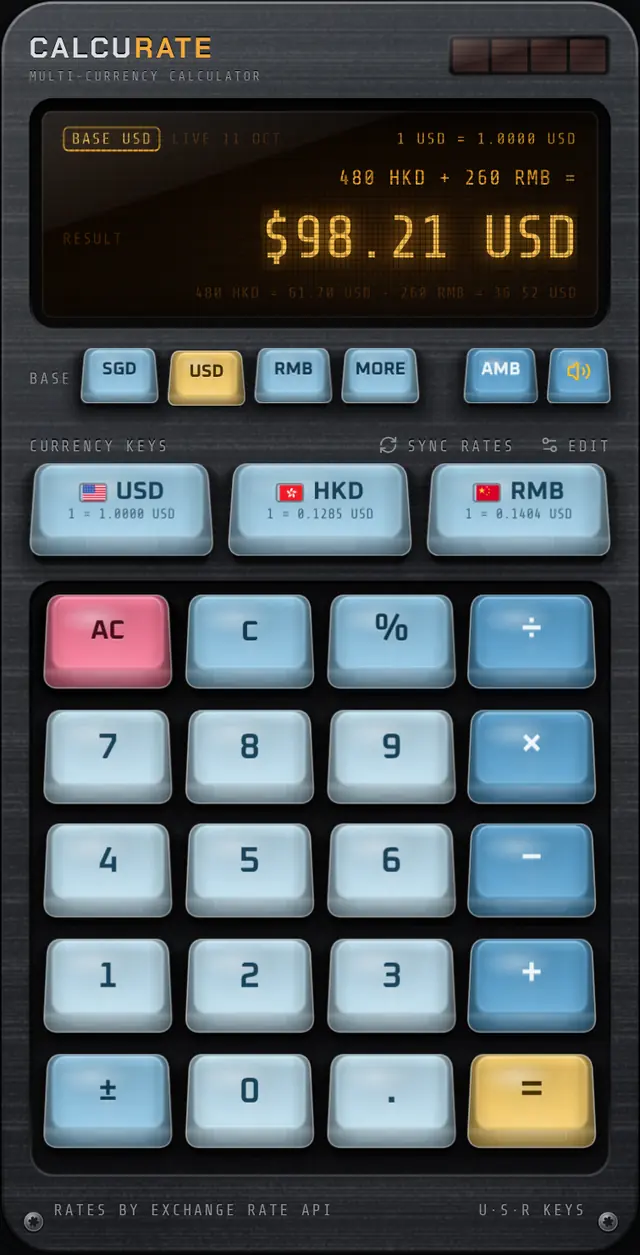
Task: Choose the multiply operator
Action: pos(532,755)
